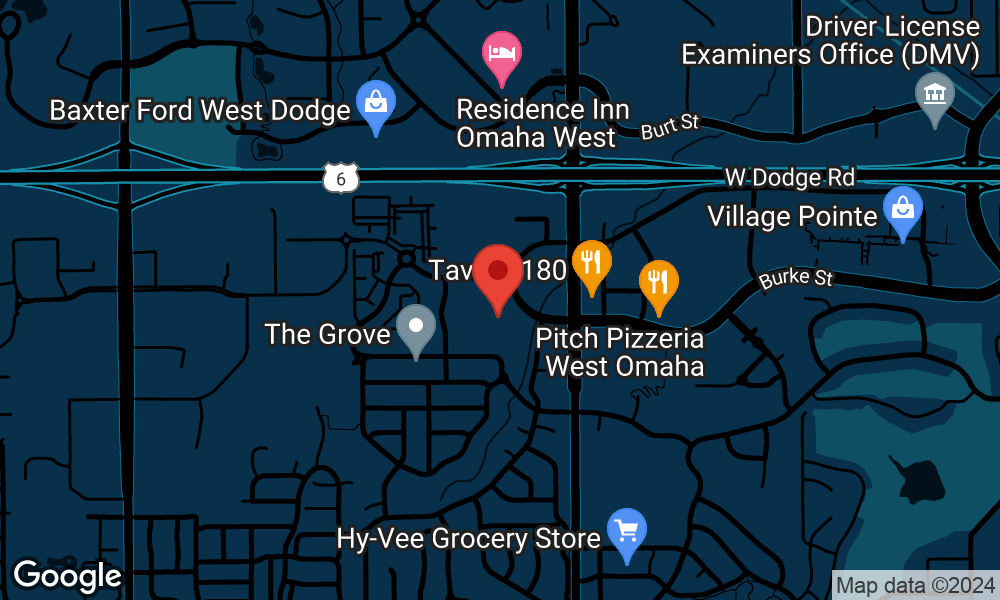Open the Baxter Ford West Dodge pin
The height and width of the screenshot is (600, 1000).
point(376,103)
